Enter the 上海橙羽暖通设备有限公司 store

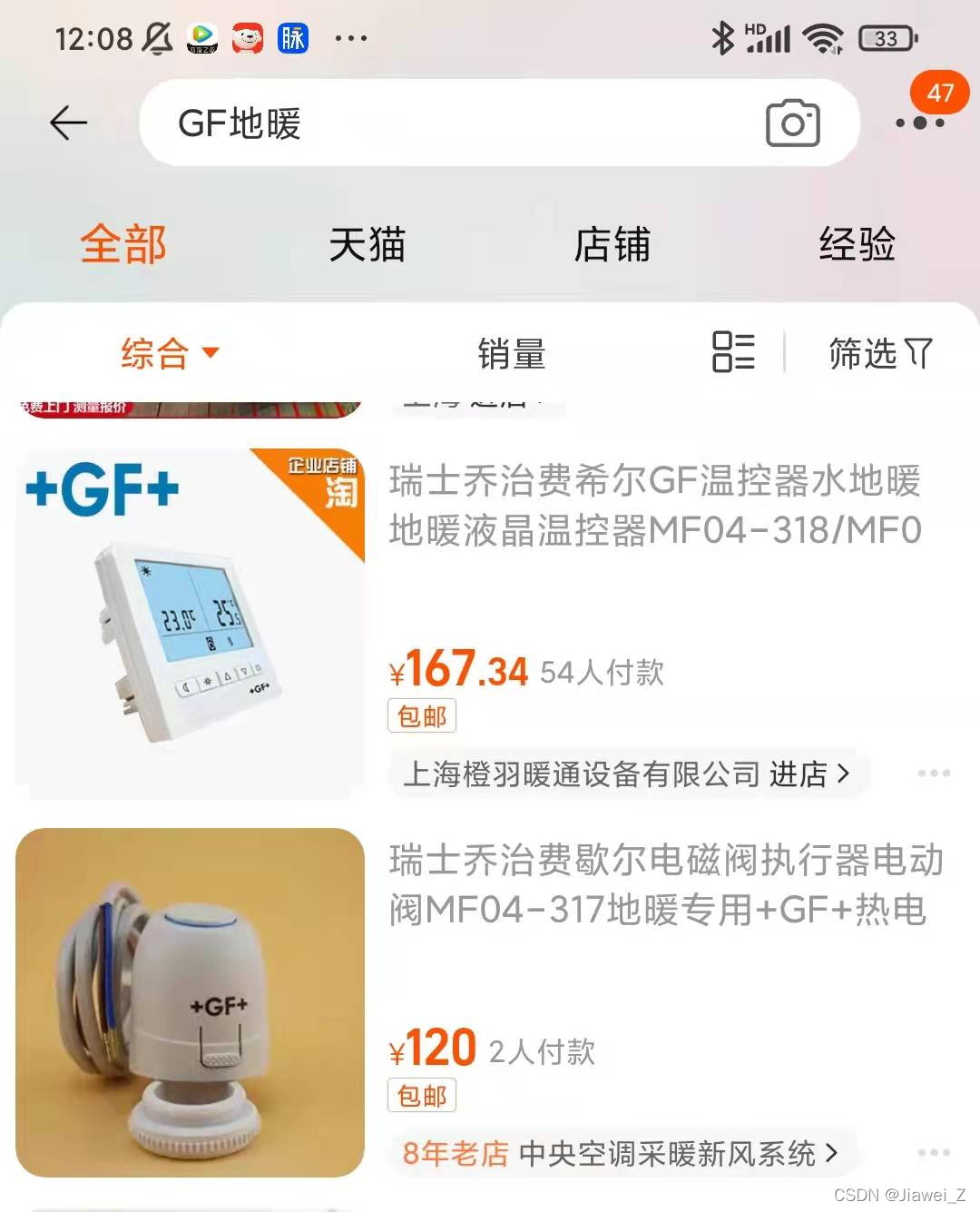click(626, 774)
